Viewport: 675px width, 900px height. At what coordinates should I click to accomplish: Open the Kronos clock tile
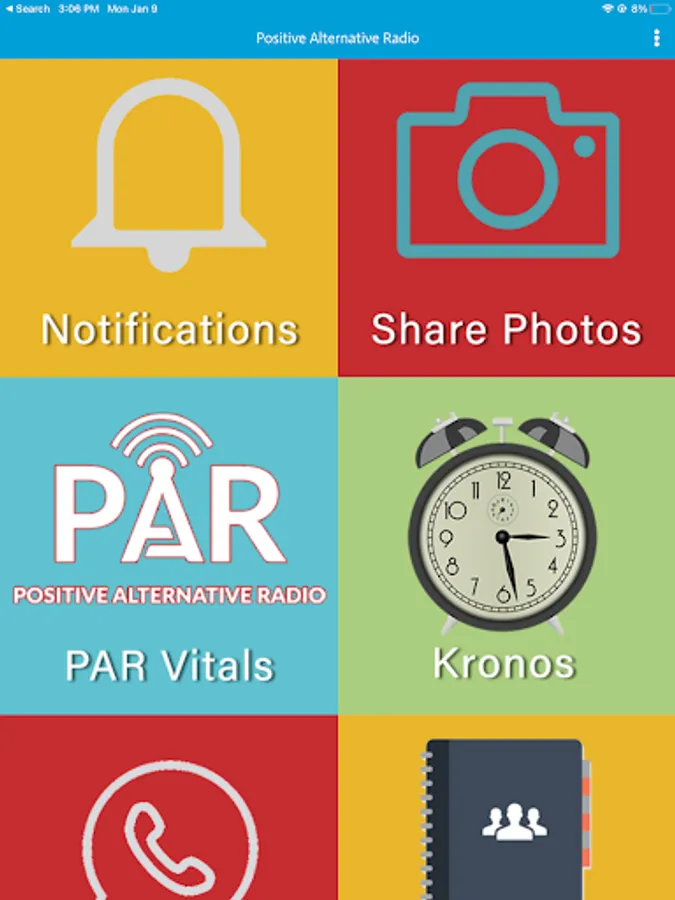click(x=506, y=546)
